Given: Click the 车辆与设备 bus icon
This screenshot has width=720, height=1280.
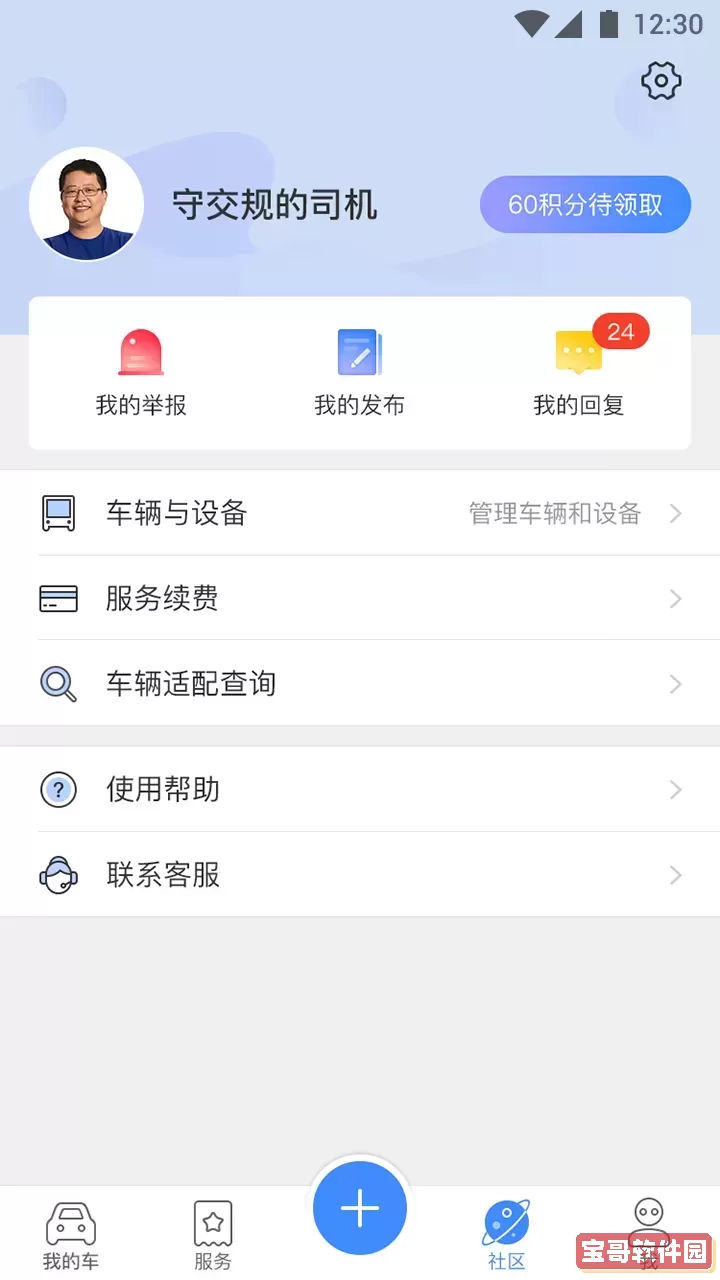Looking at the screenshot, I should pyautogui.click(x=58, y=513).
